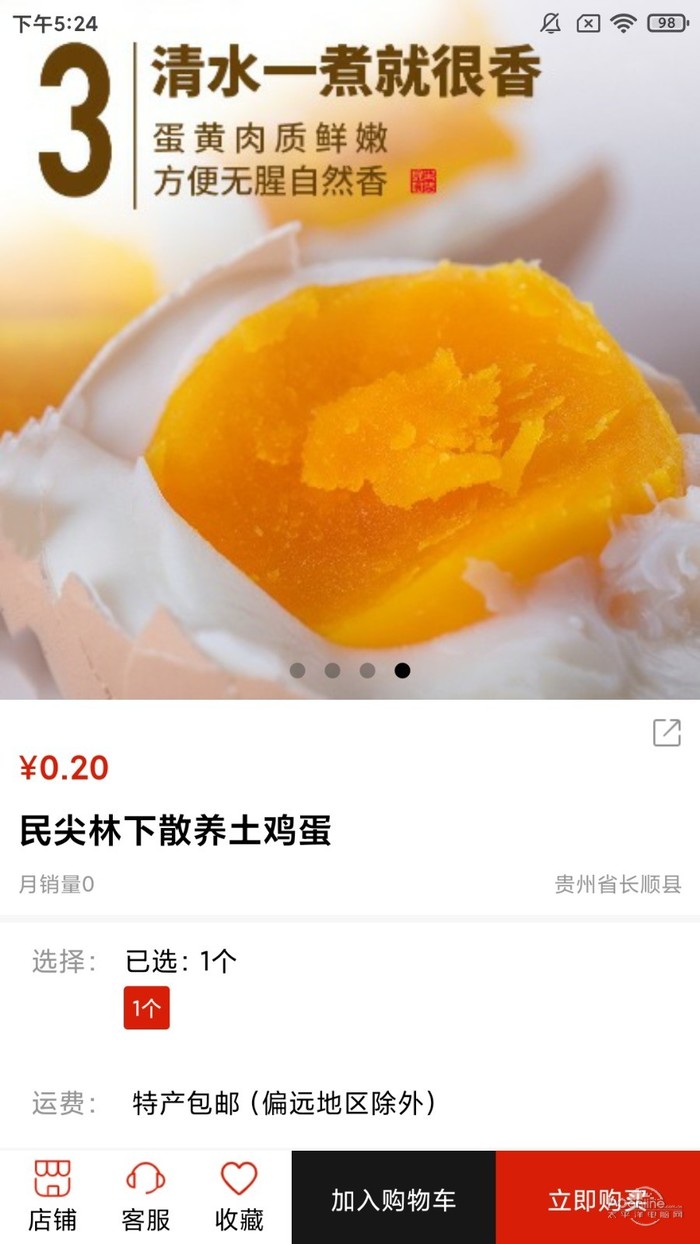The height and width of the screenshot is (1244, 700).
Task: Share this product via the share icon
Action: point(666,732)
